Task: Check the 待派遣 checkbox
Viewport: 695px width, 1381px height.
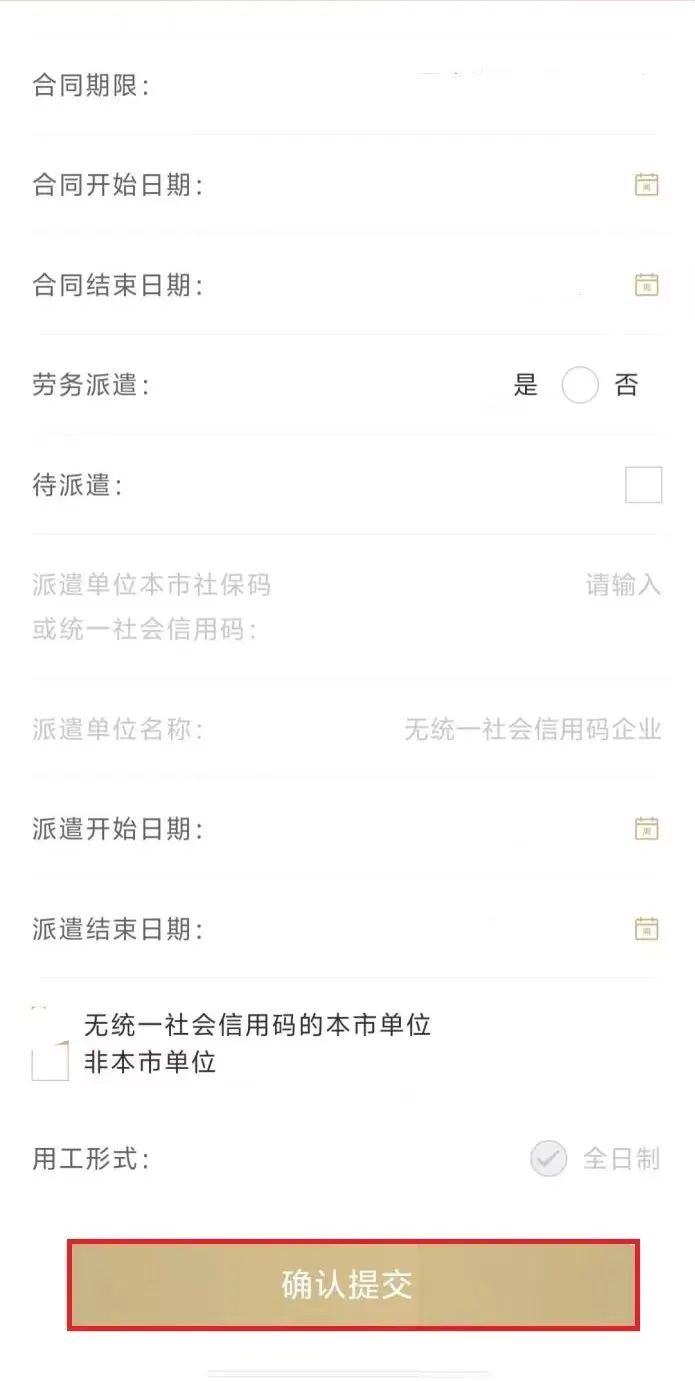Action: pos(643,486)
